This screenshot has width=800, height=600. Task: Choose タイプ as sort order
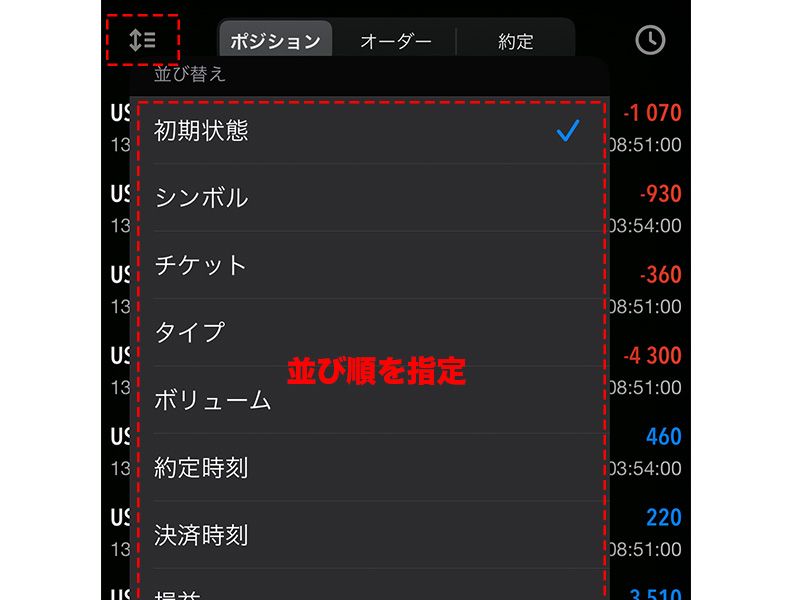click(370, 332)
